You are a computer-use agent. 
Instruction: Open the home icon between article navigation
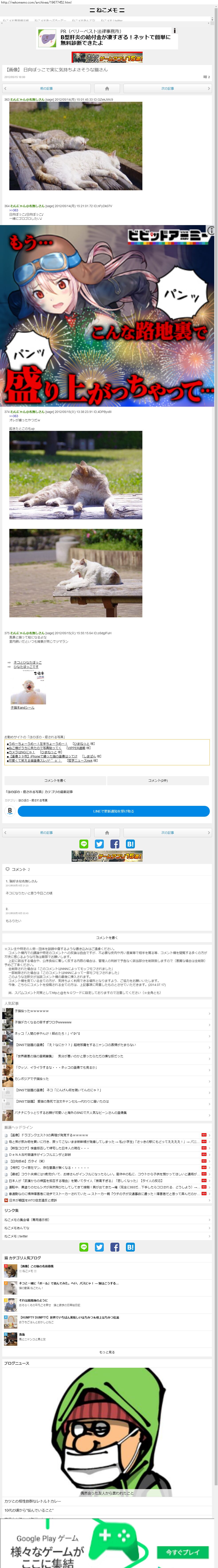pyautogui.click(x=107, y=88)
